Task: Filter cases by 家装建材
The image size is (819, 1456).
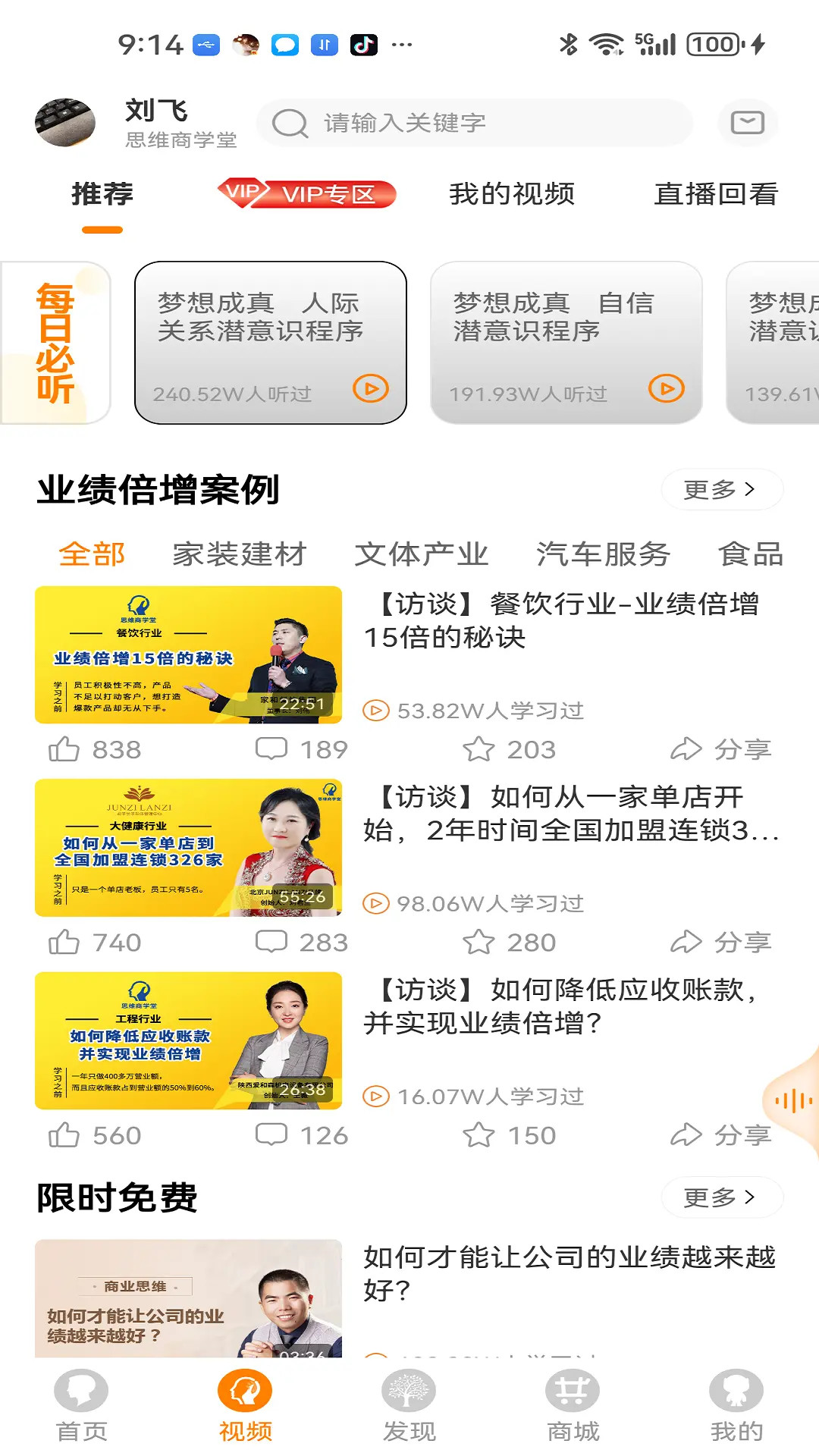Action: [x=240, y=554]
